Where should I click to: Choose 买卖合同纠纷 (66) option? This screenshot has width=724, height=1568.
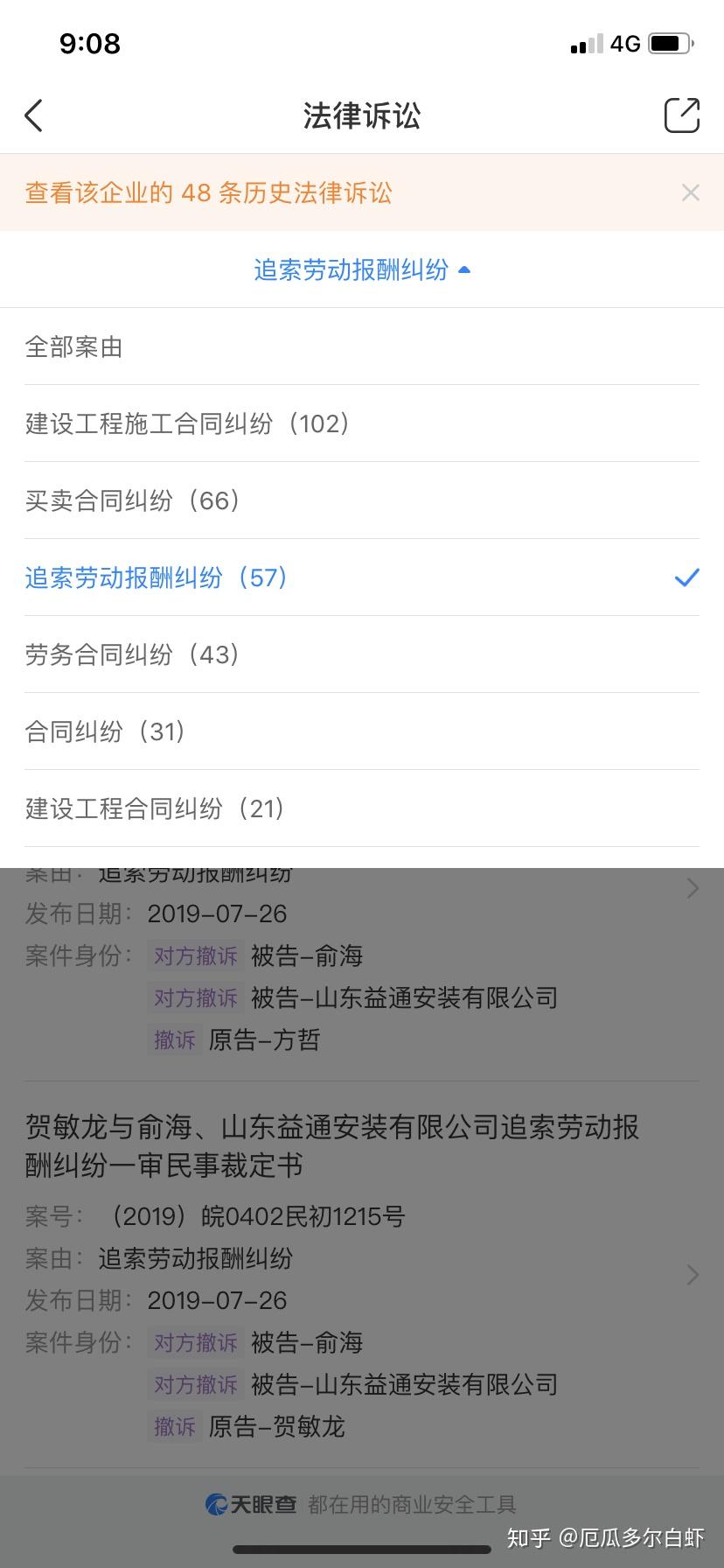pyautogui.click(x=133, y=501)
